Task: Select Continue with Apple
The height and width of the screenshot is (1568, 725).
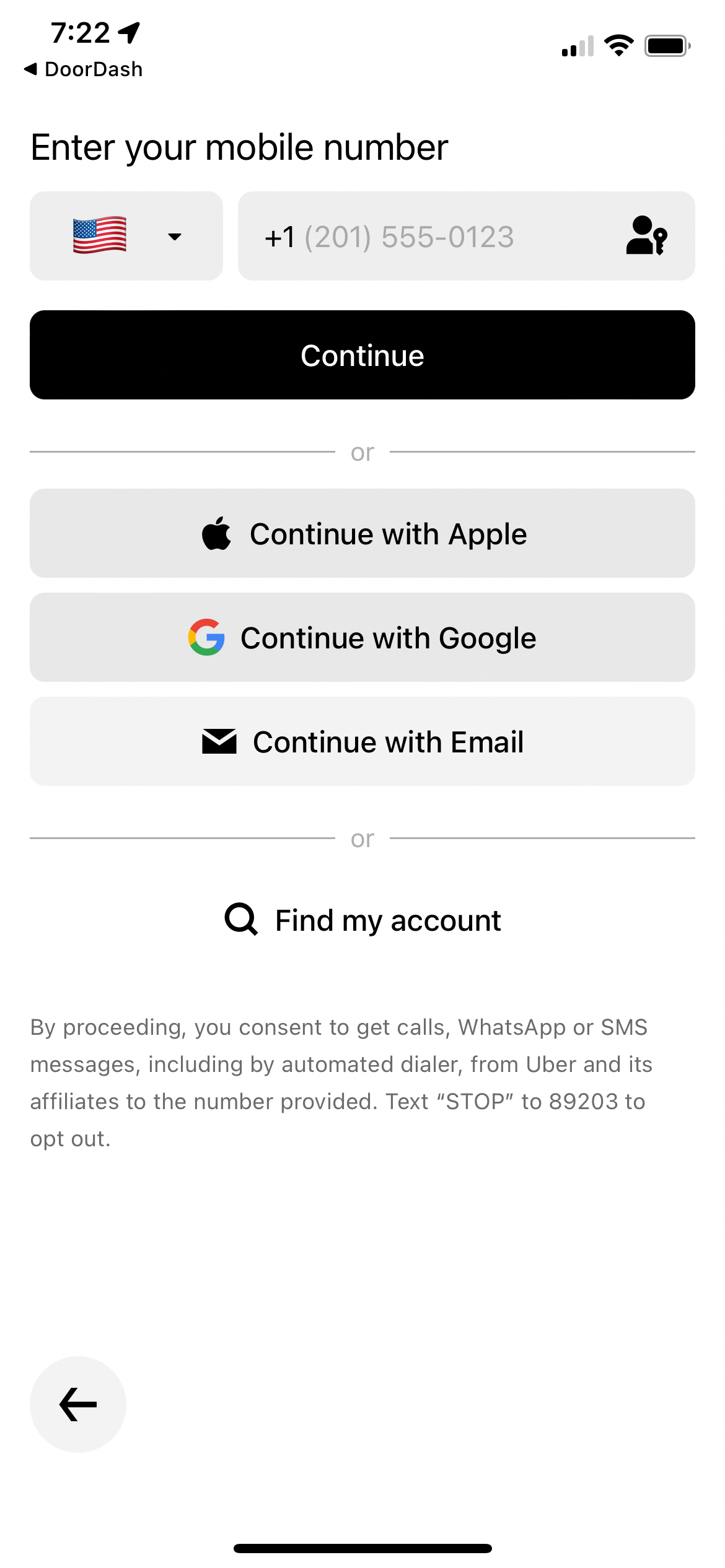Action: click(x=362, y=533)
